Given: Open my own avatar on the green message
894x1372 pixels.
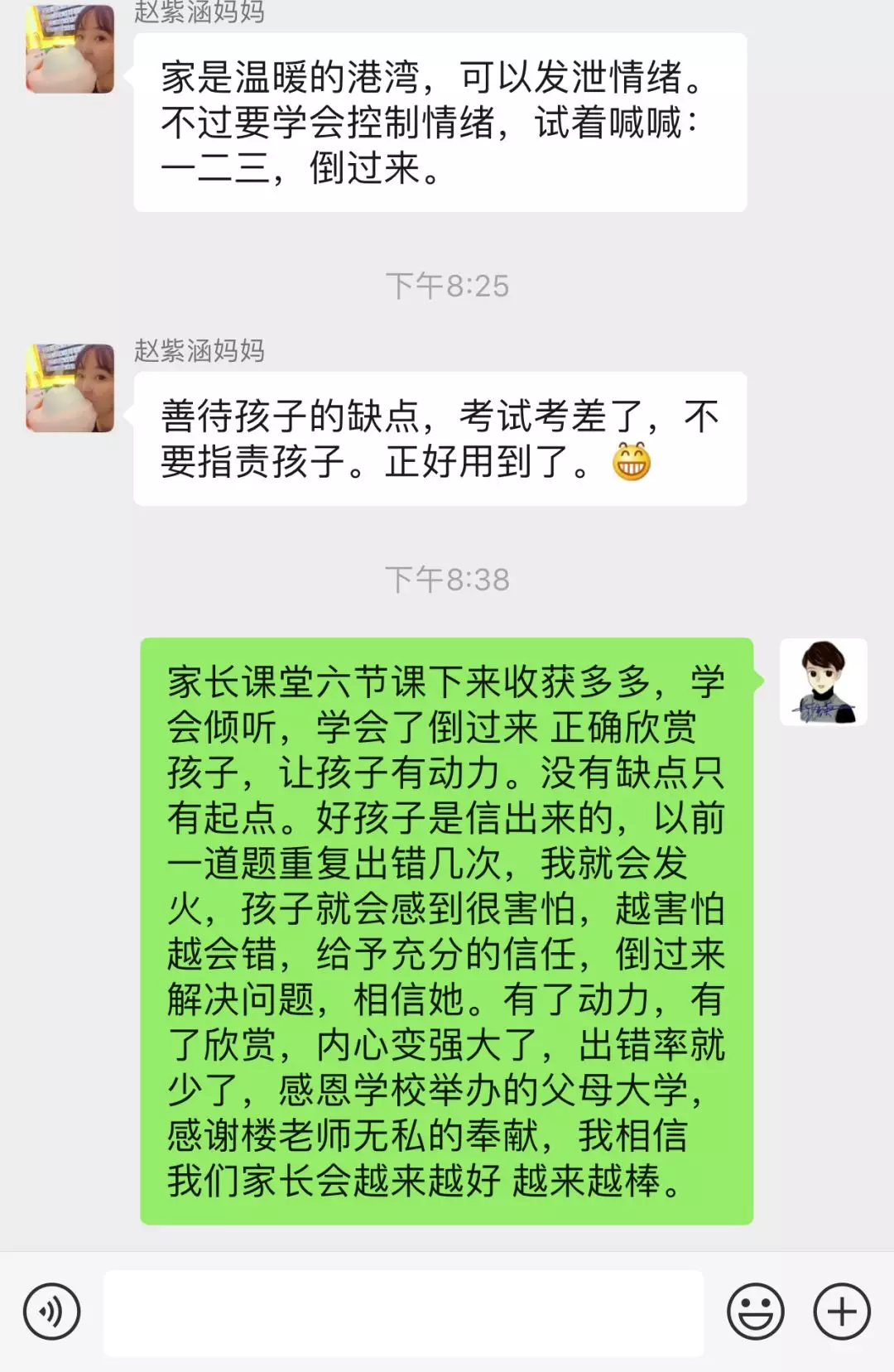Looking at the screenshot, I should [823, 682].
